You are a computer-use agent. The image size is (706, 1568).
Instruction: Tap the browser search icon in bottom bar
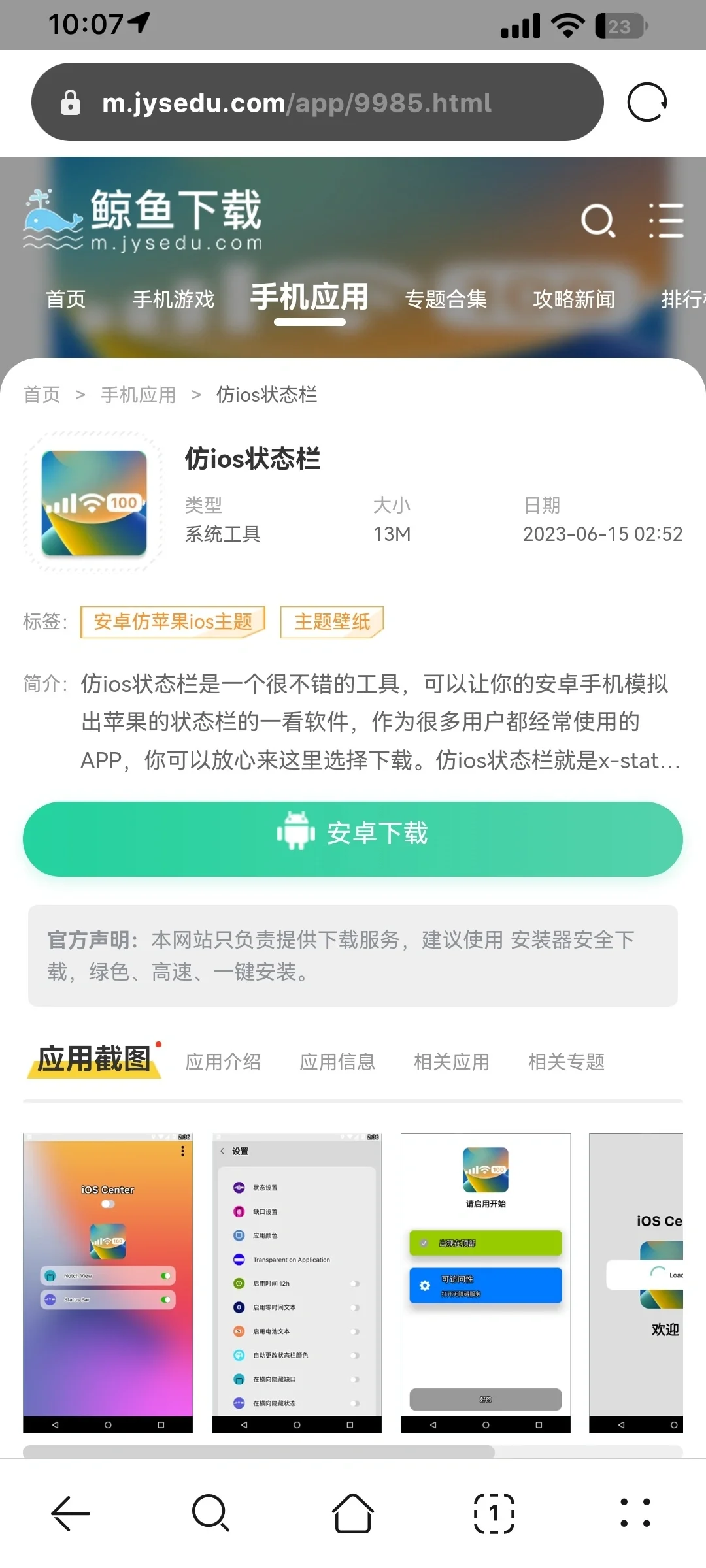coord(210,1514)
